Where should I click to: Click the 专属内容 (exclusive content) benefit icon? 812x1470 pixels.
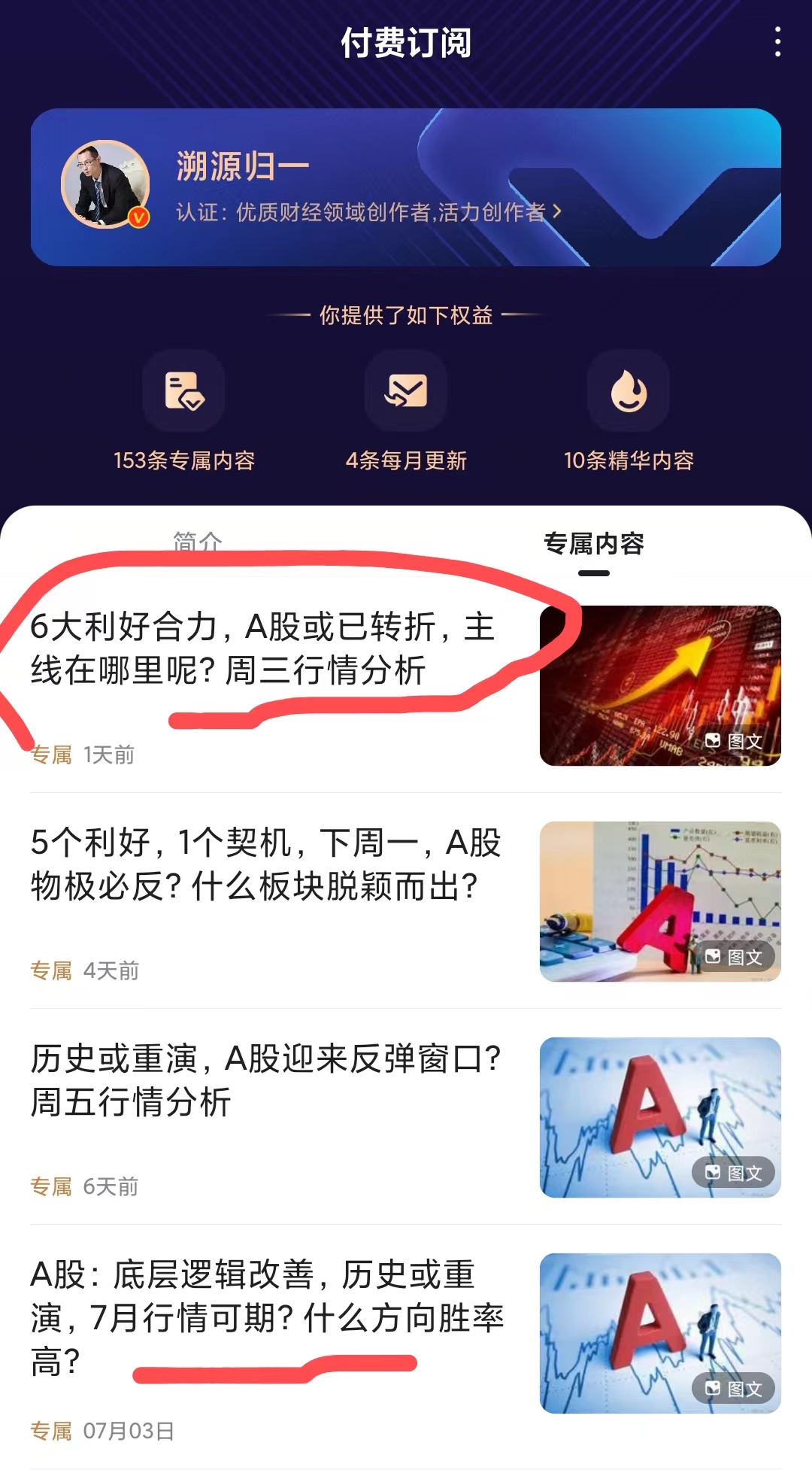coord(184,391)
